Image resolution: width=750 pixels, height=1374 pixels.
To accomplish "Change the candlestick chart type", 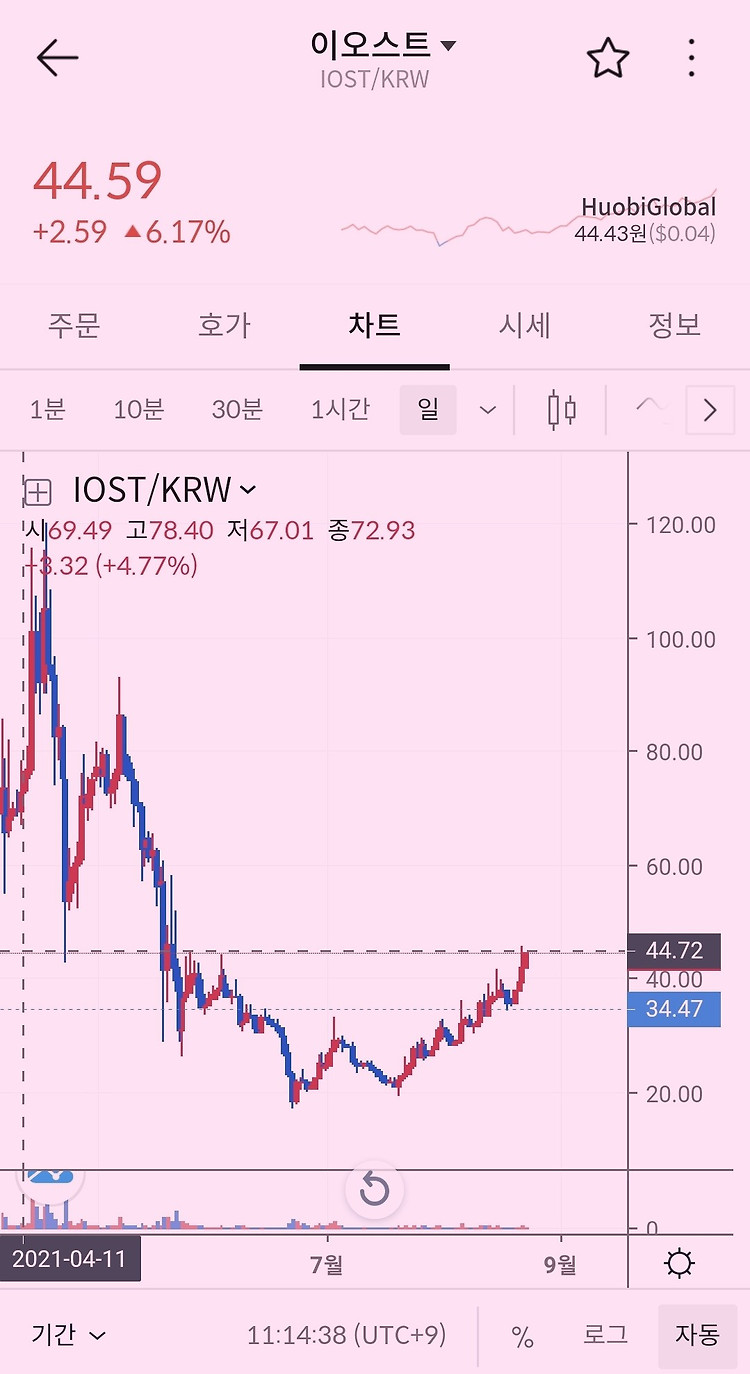I will pos(562,410).
